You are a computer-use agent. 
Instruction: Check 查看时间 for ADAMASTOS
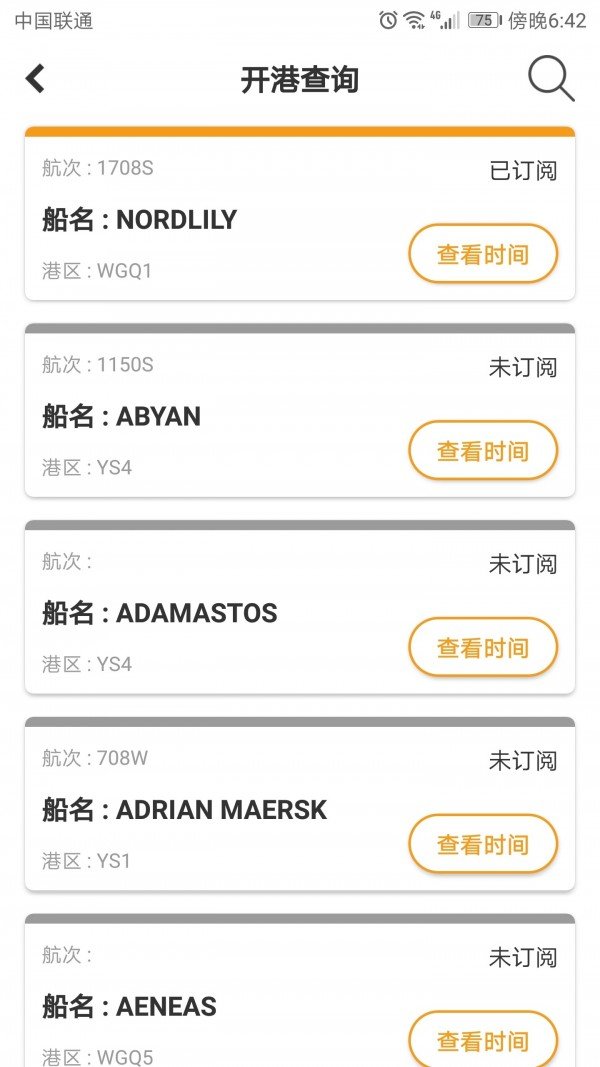483,648
